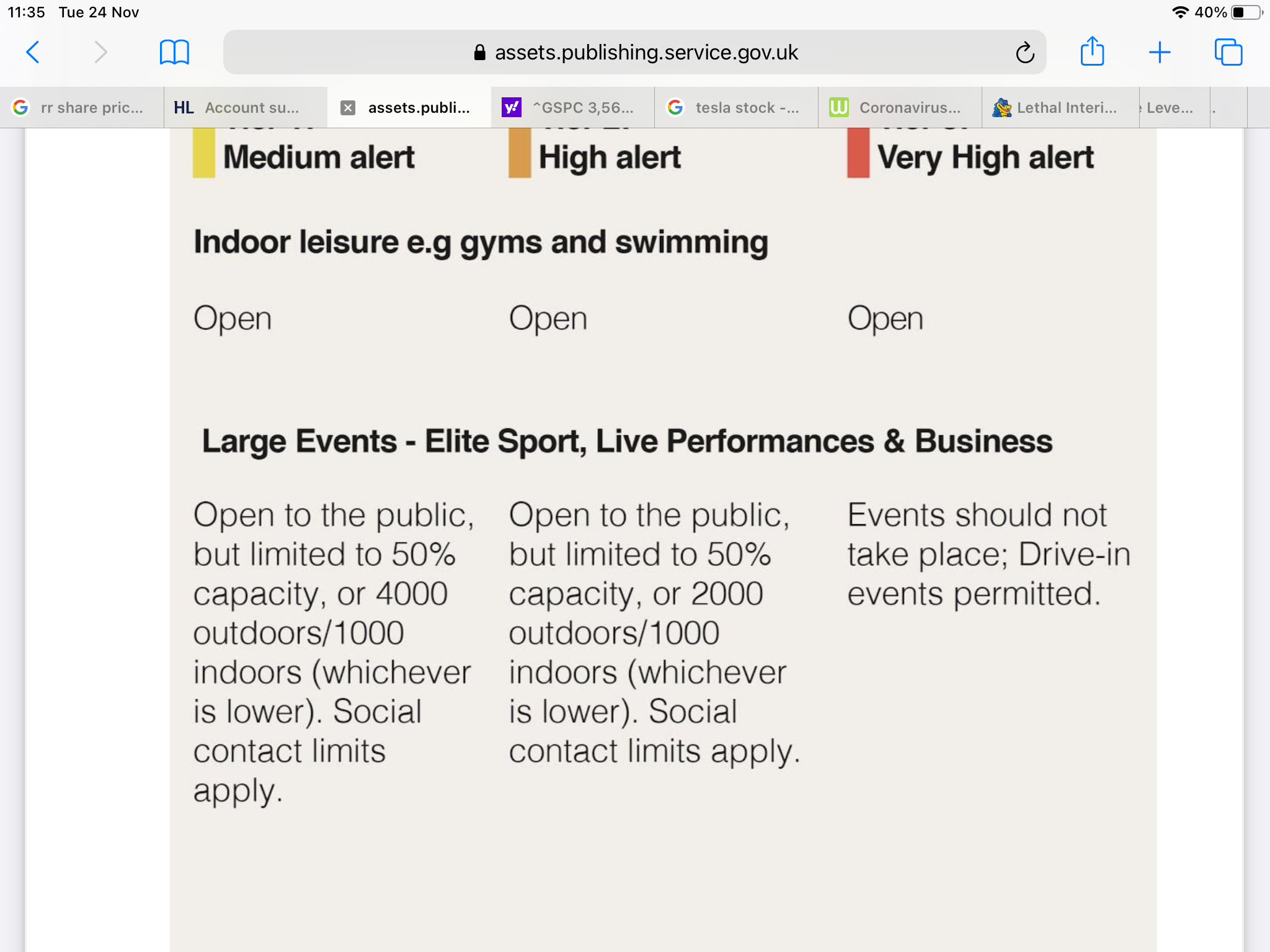Open a new tab with plus
This screenshot has height=952, width=1270.
tap(1159, 52)
